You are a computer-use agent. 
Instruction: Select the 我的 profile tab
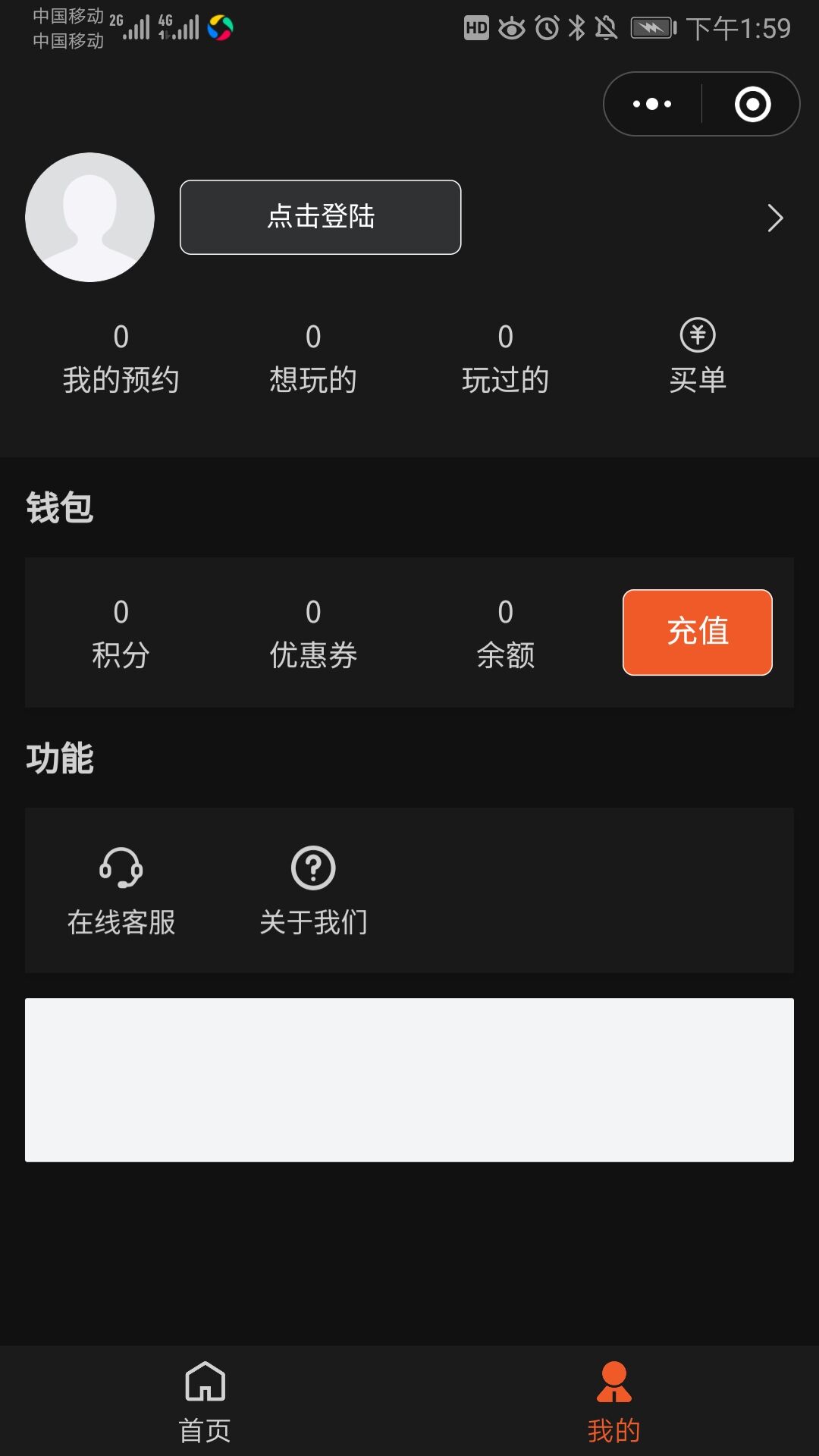coord(613,1401)
